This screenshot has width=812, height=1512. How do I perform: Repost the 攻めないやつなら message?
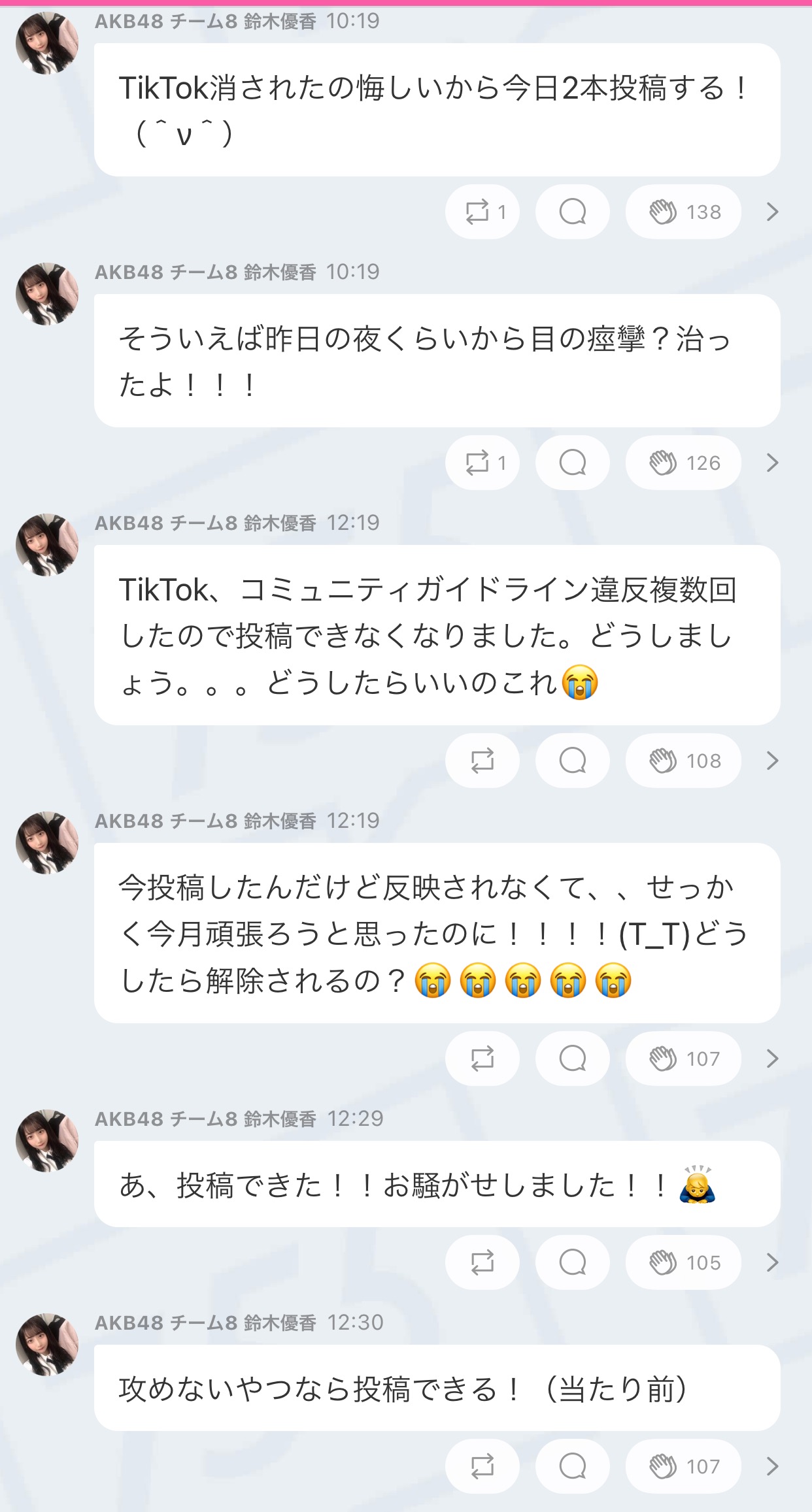[482, 1466]
